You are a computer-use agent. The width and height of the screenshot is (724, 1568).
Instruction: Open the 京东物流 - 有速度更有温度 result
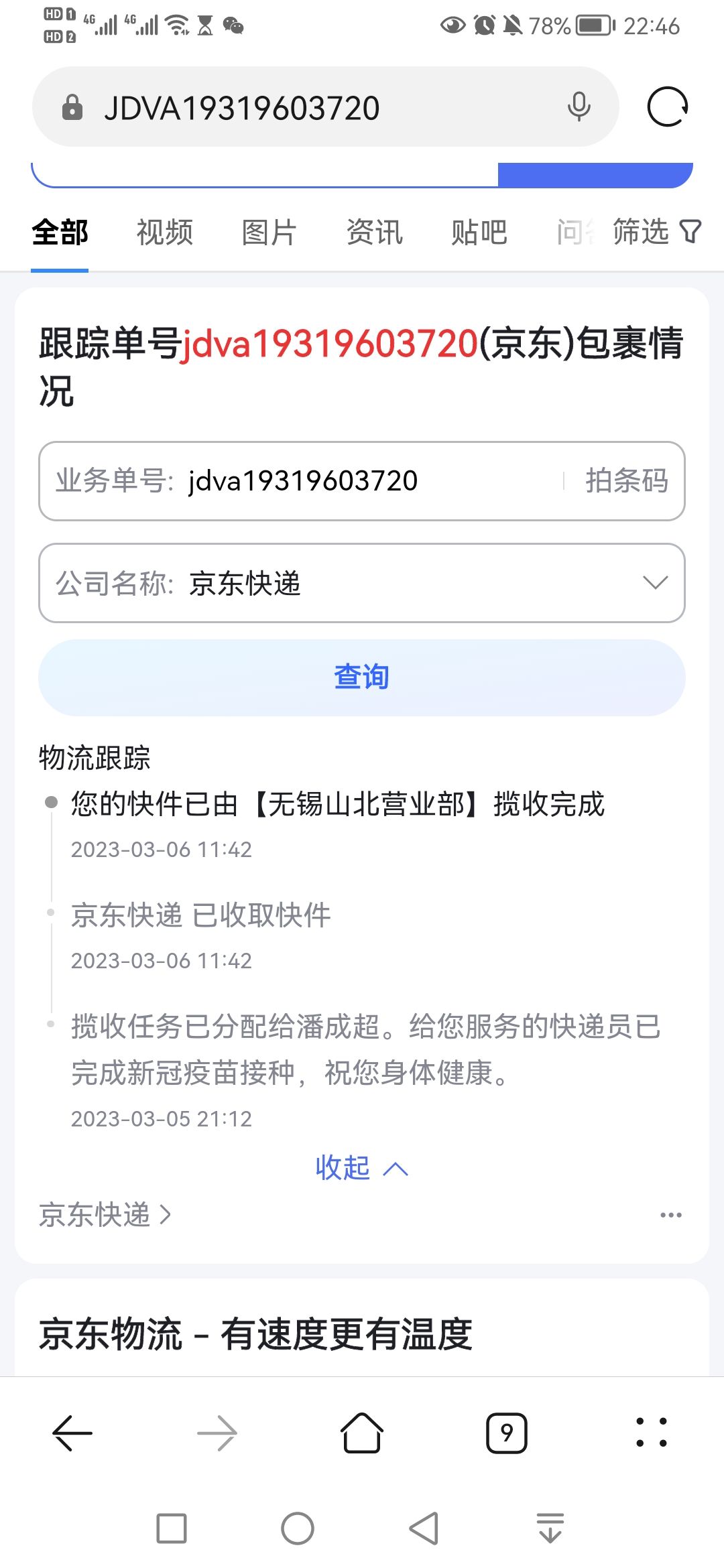click(x=256, y=1333)
